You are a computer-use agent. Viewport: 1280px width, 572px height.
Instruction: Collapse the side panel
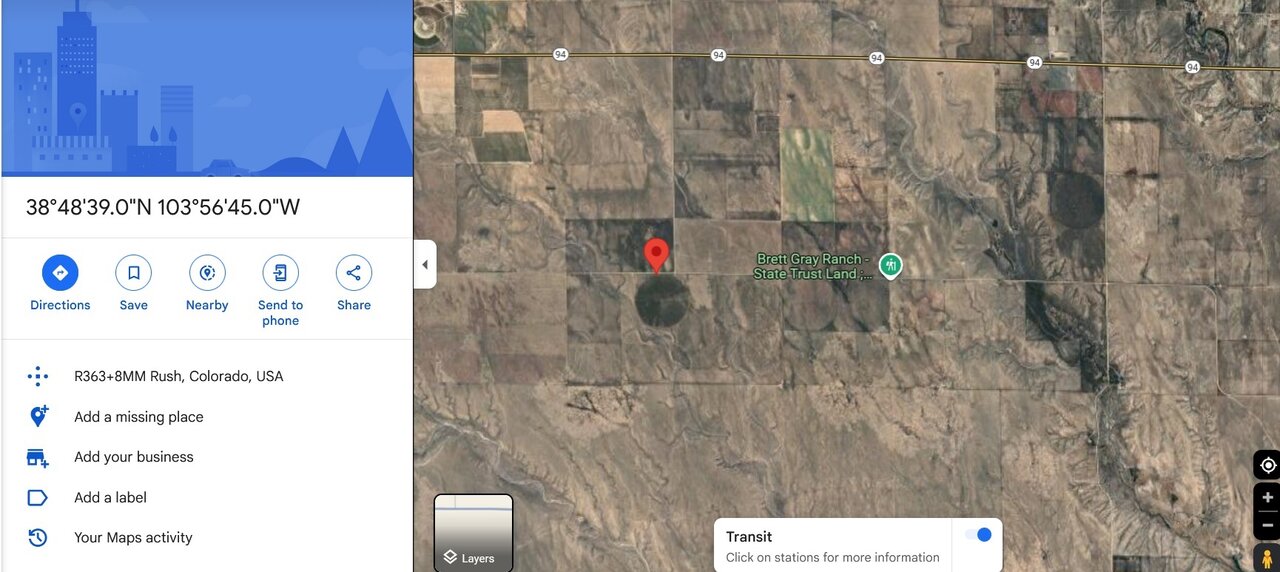(x=425, y=265)
